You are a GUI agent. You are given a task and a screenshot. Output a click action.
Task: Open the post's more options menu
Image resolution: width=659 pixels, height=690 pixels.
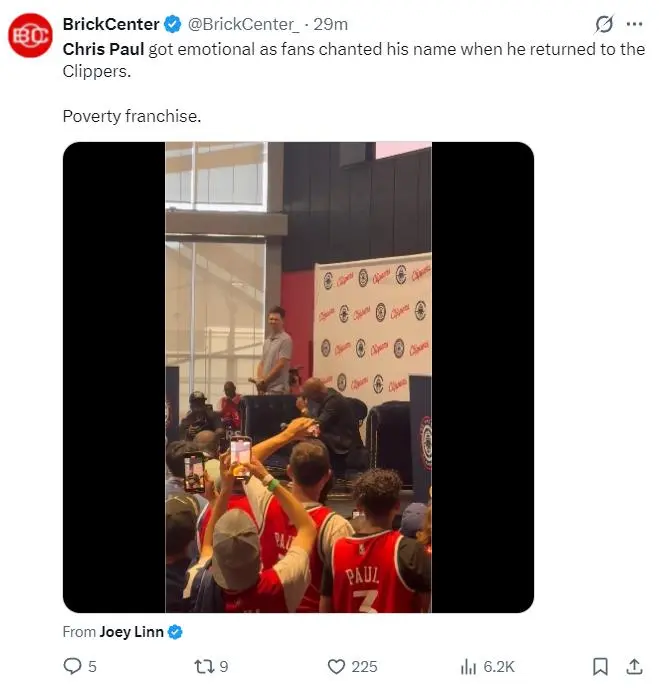634,24
